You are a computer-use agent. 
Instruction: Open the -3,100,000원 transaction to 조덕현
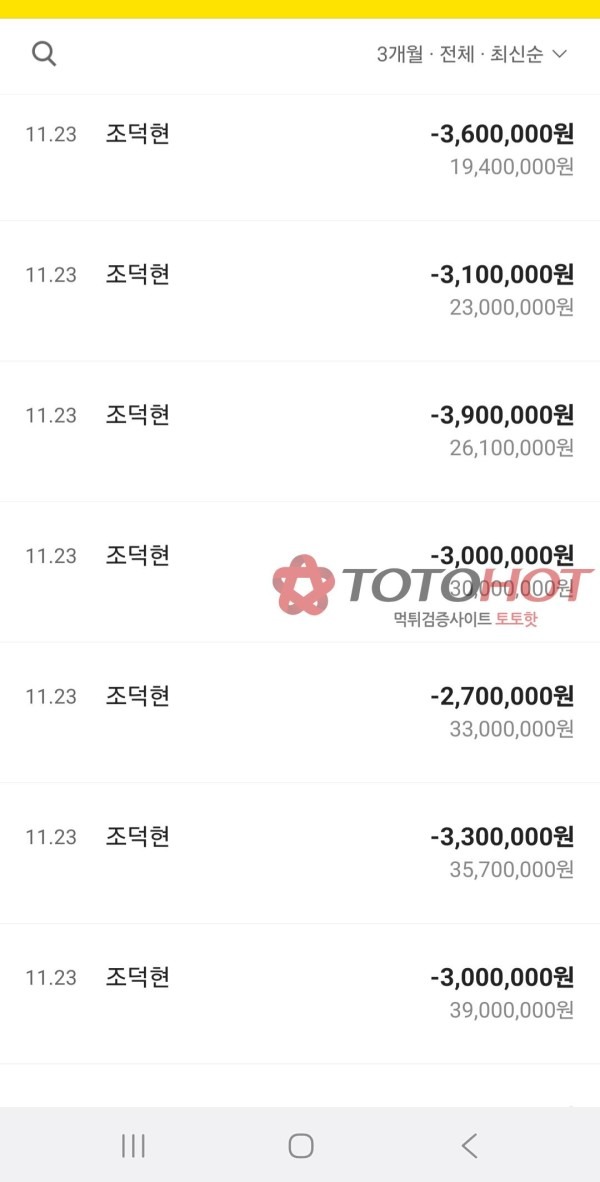[x=300, y=290]
